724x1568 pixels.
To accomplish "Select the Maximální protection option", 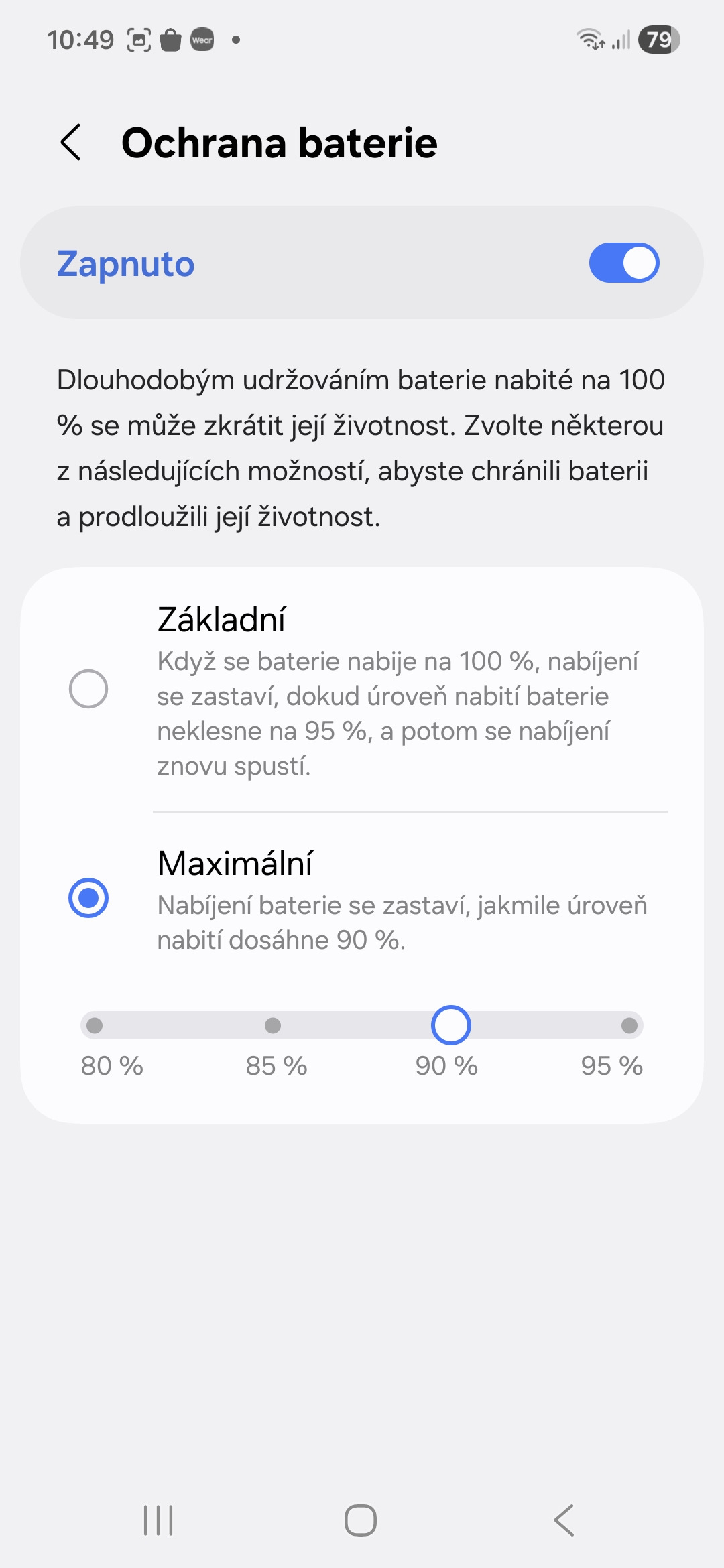I will point(88,898).
